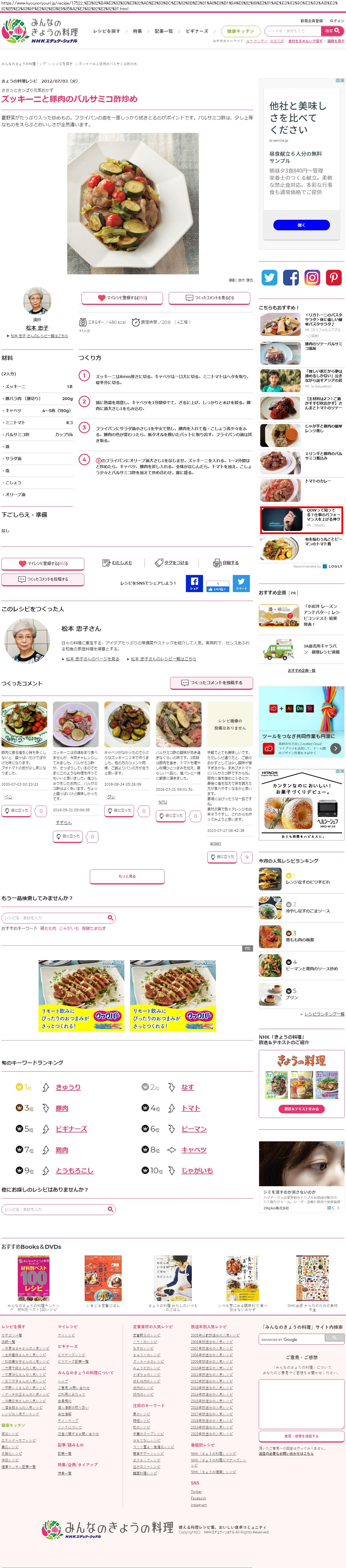Screen dimensions: 346x1568
Task: Open ranking recipe プリン
Action: tap(292, 998)
